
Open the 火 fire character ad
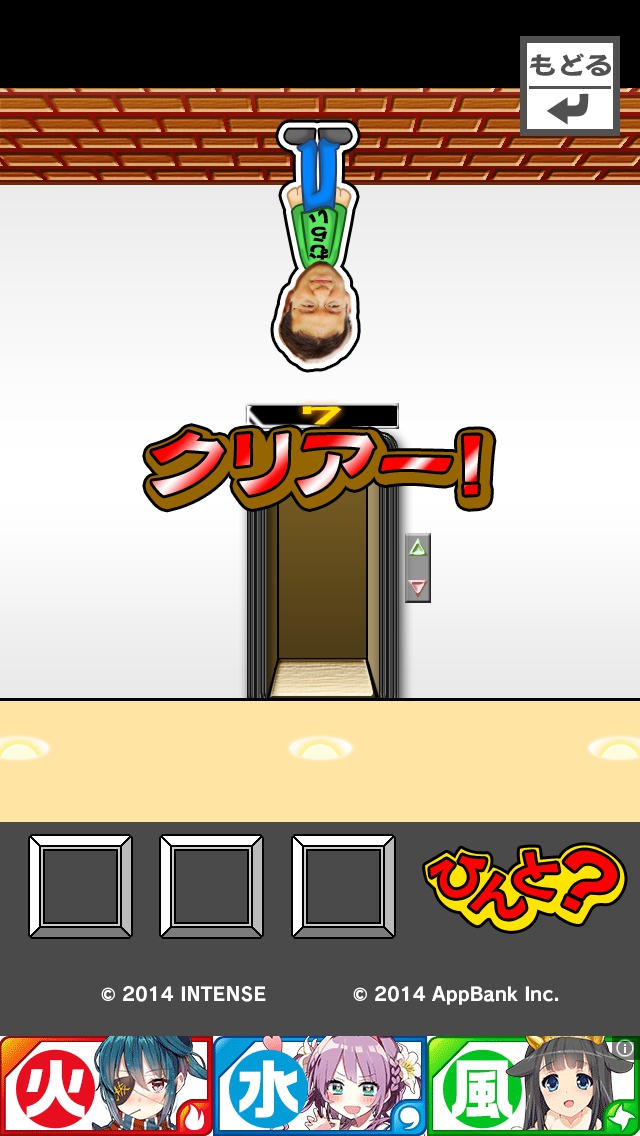106,1086
